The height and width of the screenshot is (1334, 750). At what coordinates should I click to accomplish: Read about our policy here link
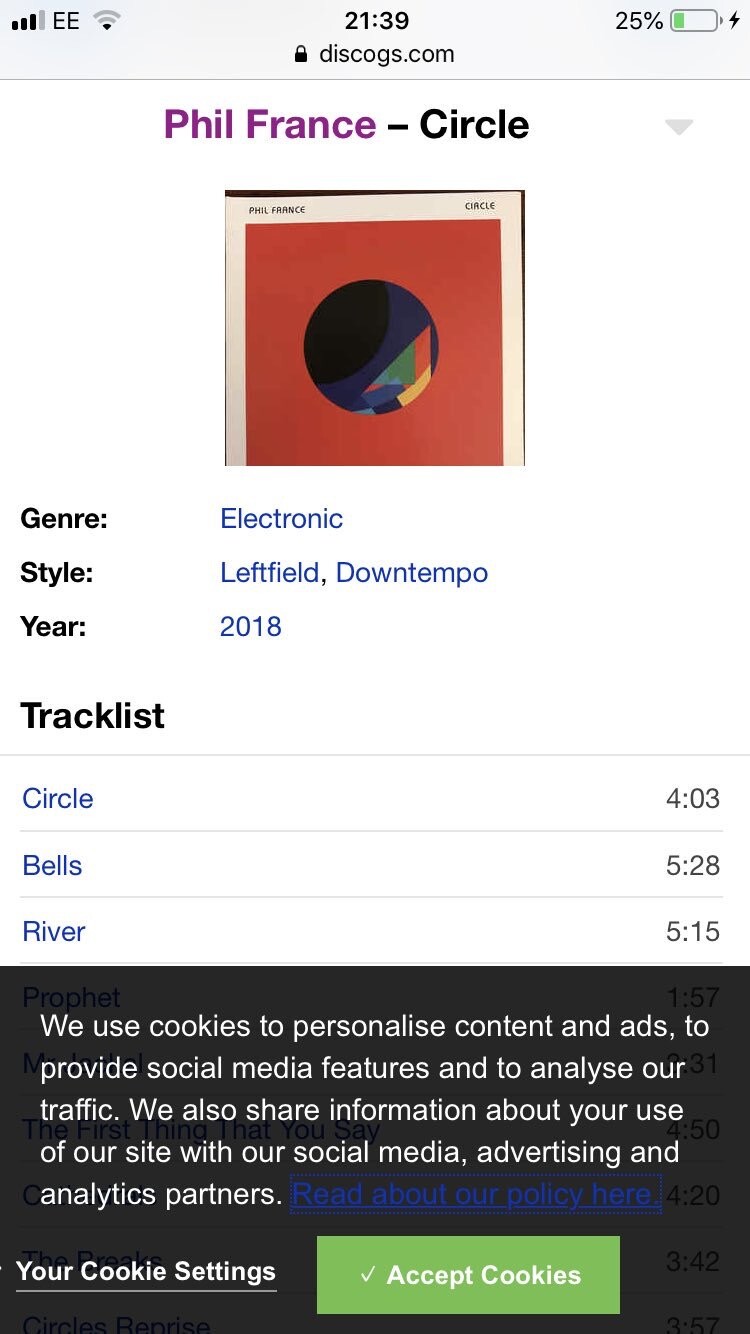476,1194
